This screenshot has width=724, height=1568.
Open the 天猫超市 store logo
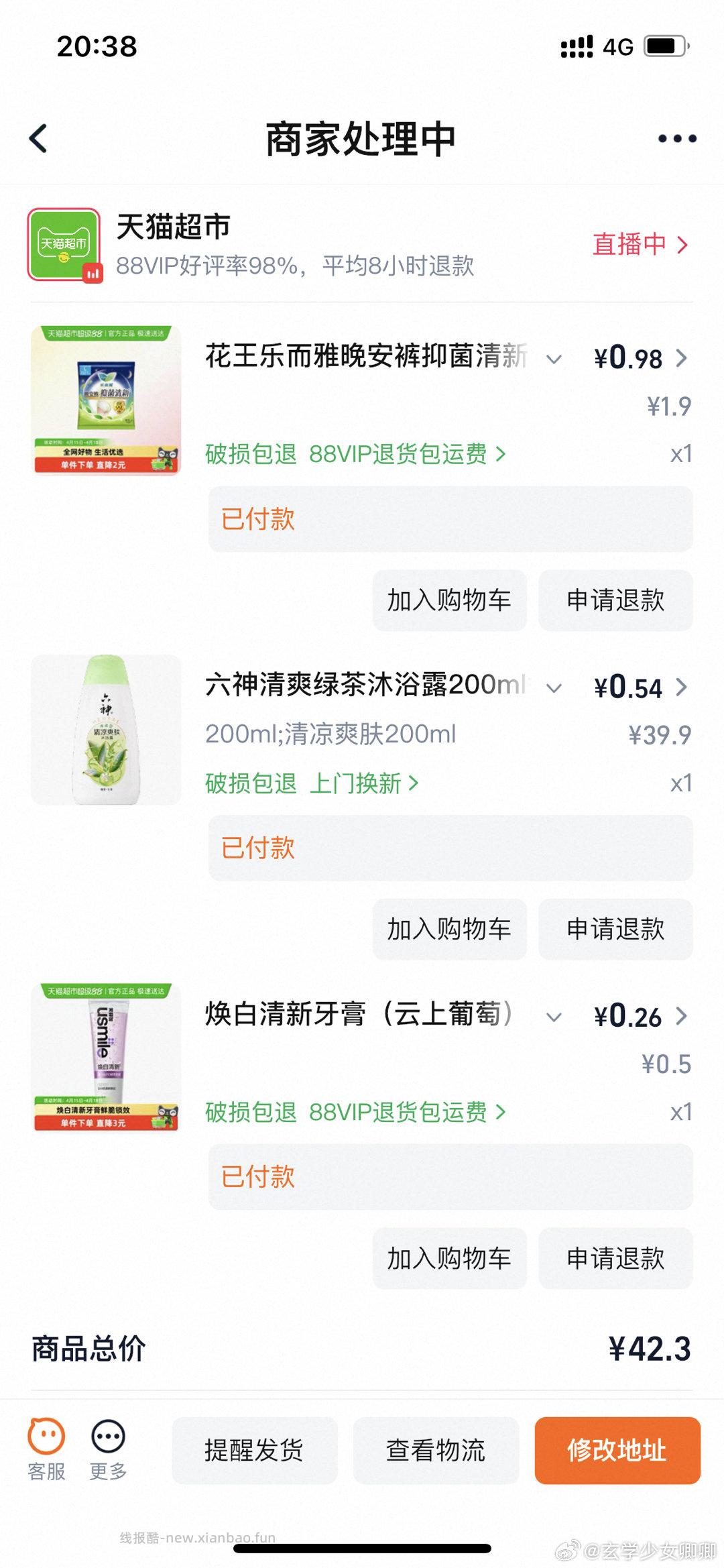[x=63, y=245]
